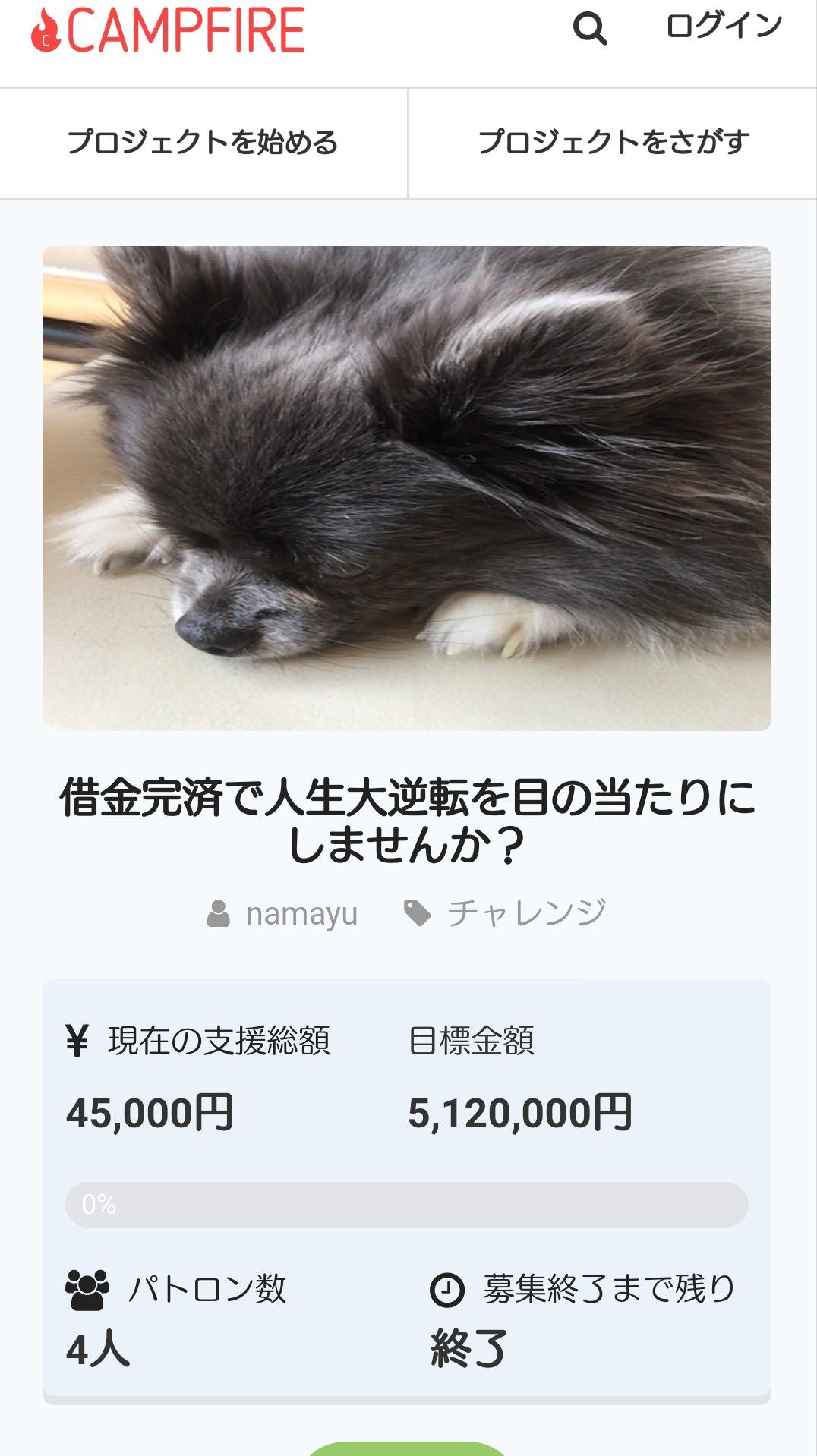Open the チャレンジ category tag
Viewport: 817px width, 1456px height.
tap(525, 913)
